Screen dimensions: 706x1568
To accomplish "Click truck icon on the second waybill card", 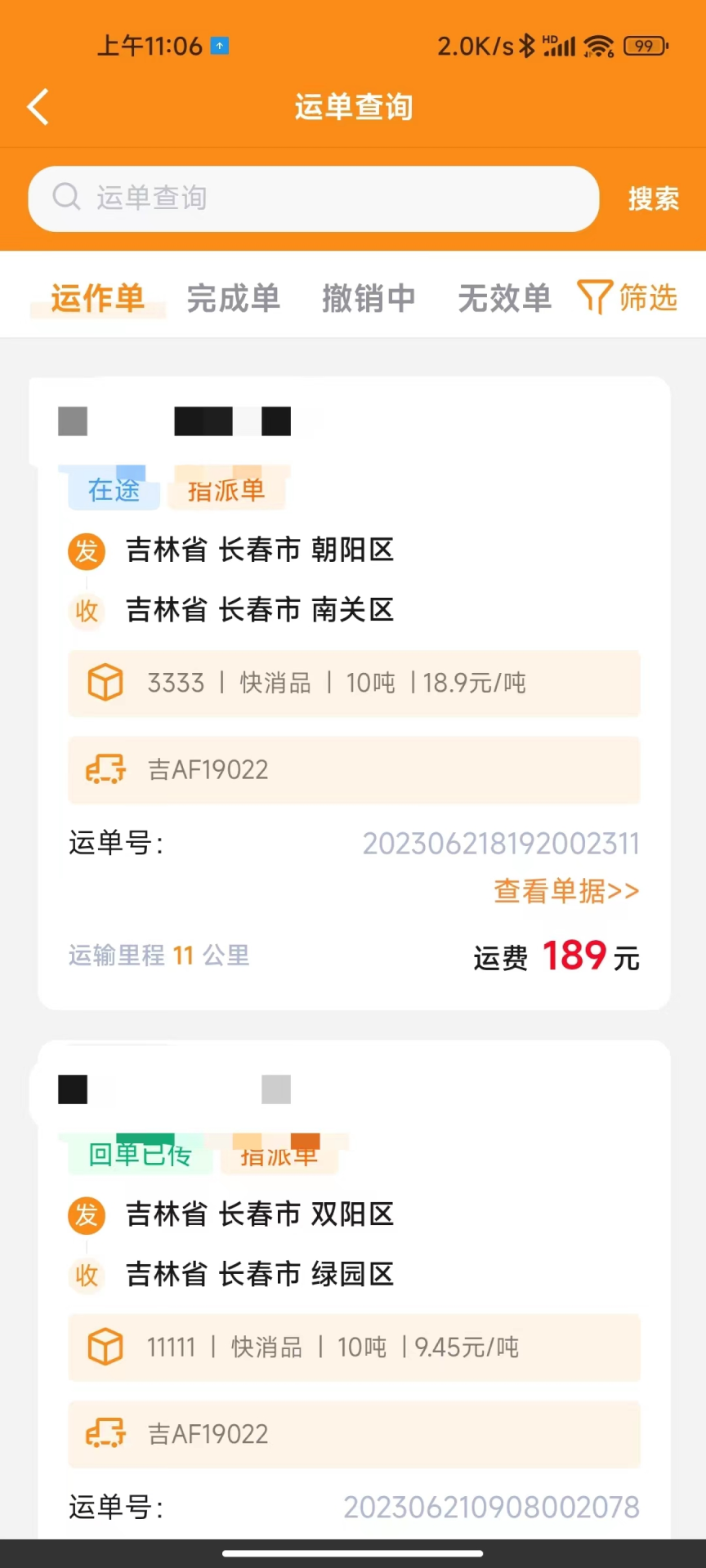I will click(105, 1434).
